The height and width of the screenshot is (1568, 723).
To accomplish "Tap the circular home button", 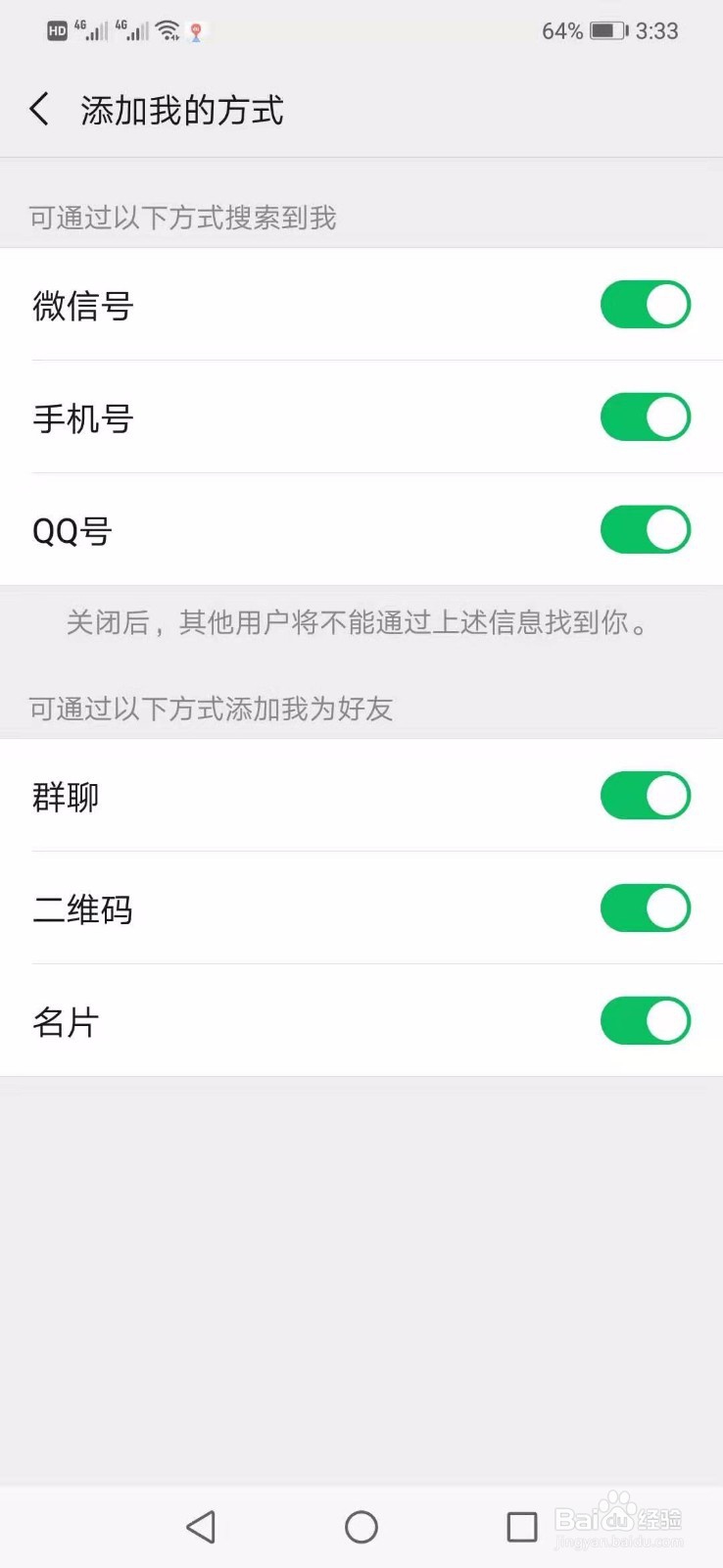I will 361,1527.
